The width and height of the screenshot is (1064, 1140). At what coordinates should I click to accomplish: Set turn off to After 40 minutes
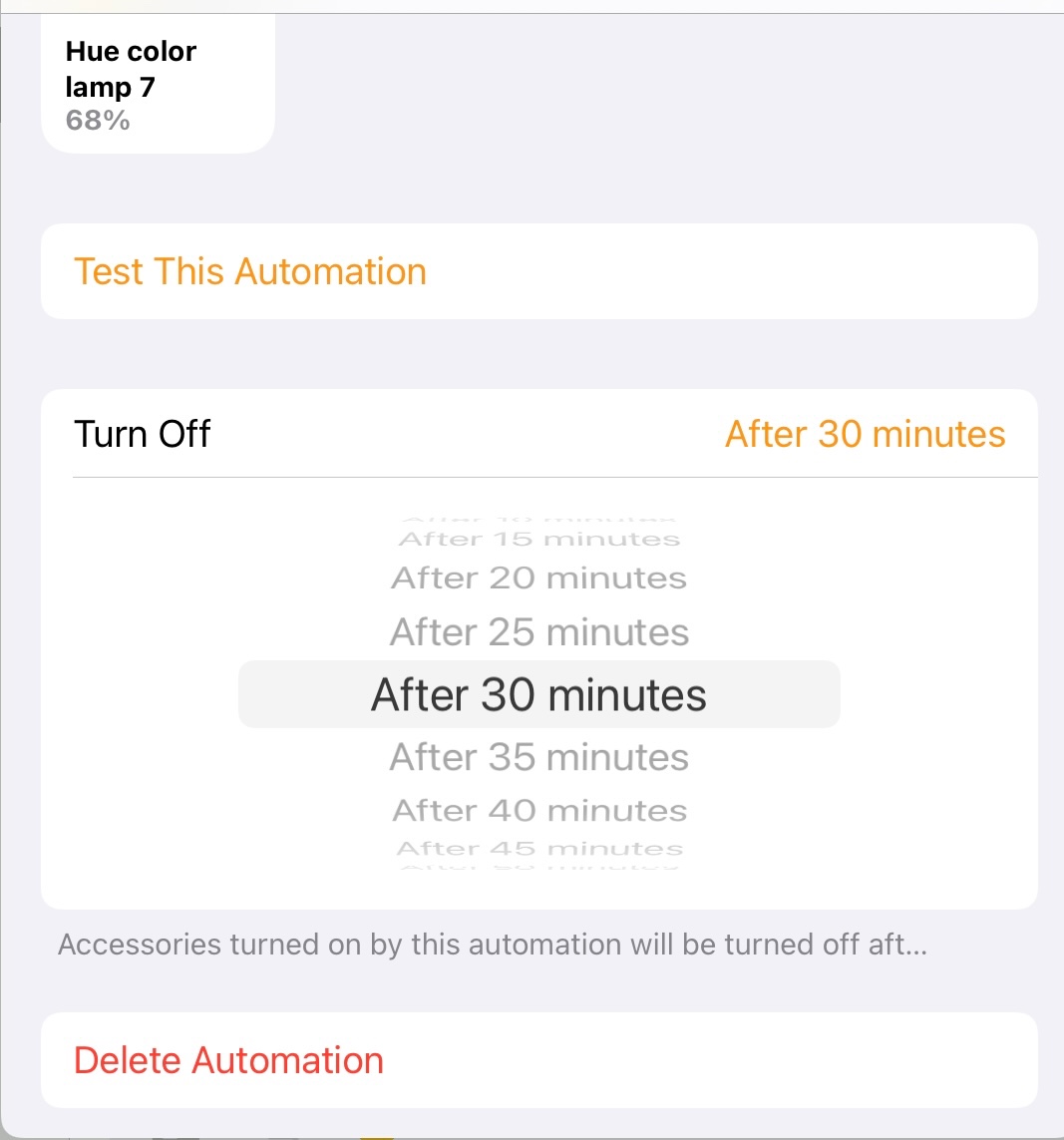538,811
